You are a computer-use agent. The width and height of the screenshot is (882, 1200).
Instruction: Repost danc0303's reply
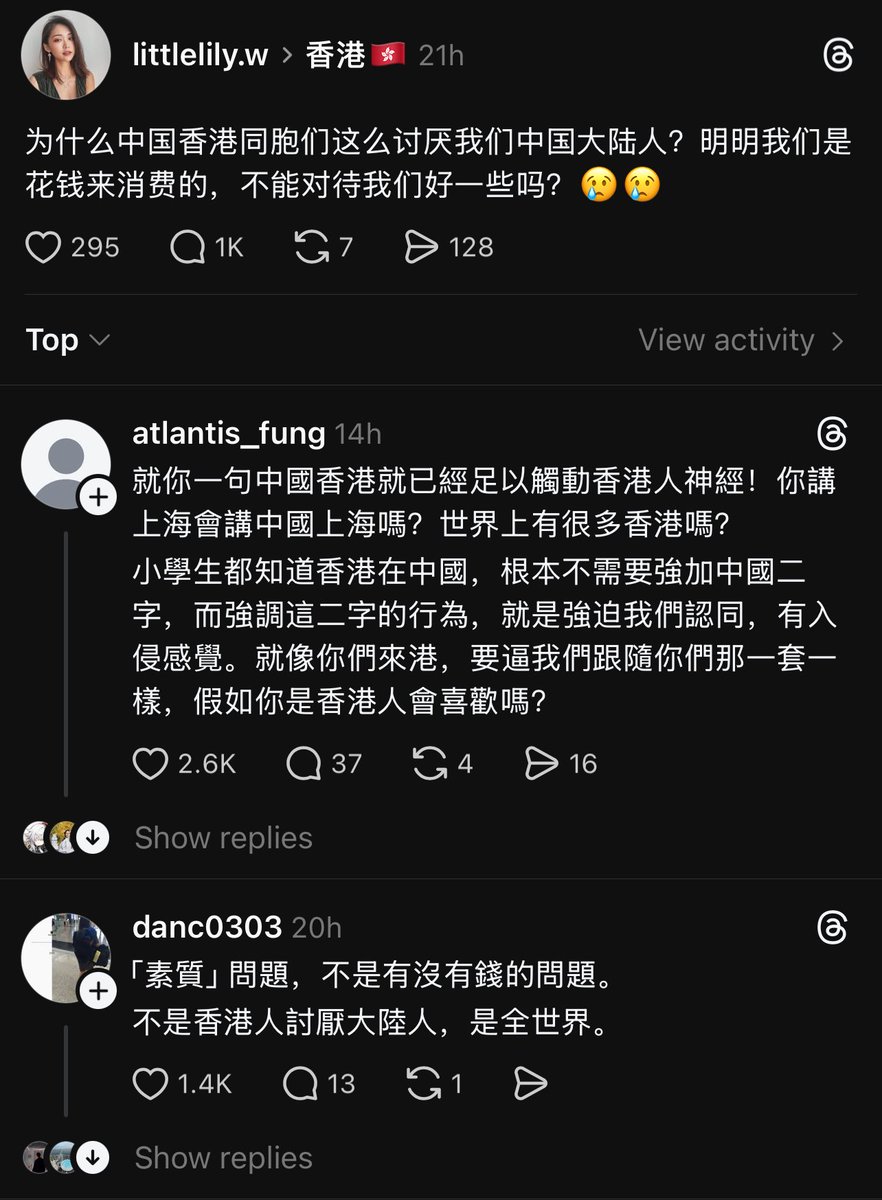pyautogui.click(x=423, y=1083)
